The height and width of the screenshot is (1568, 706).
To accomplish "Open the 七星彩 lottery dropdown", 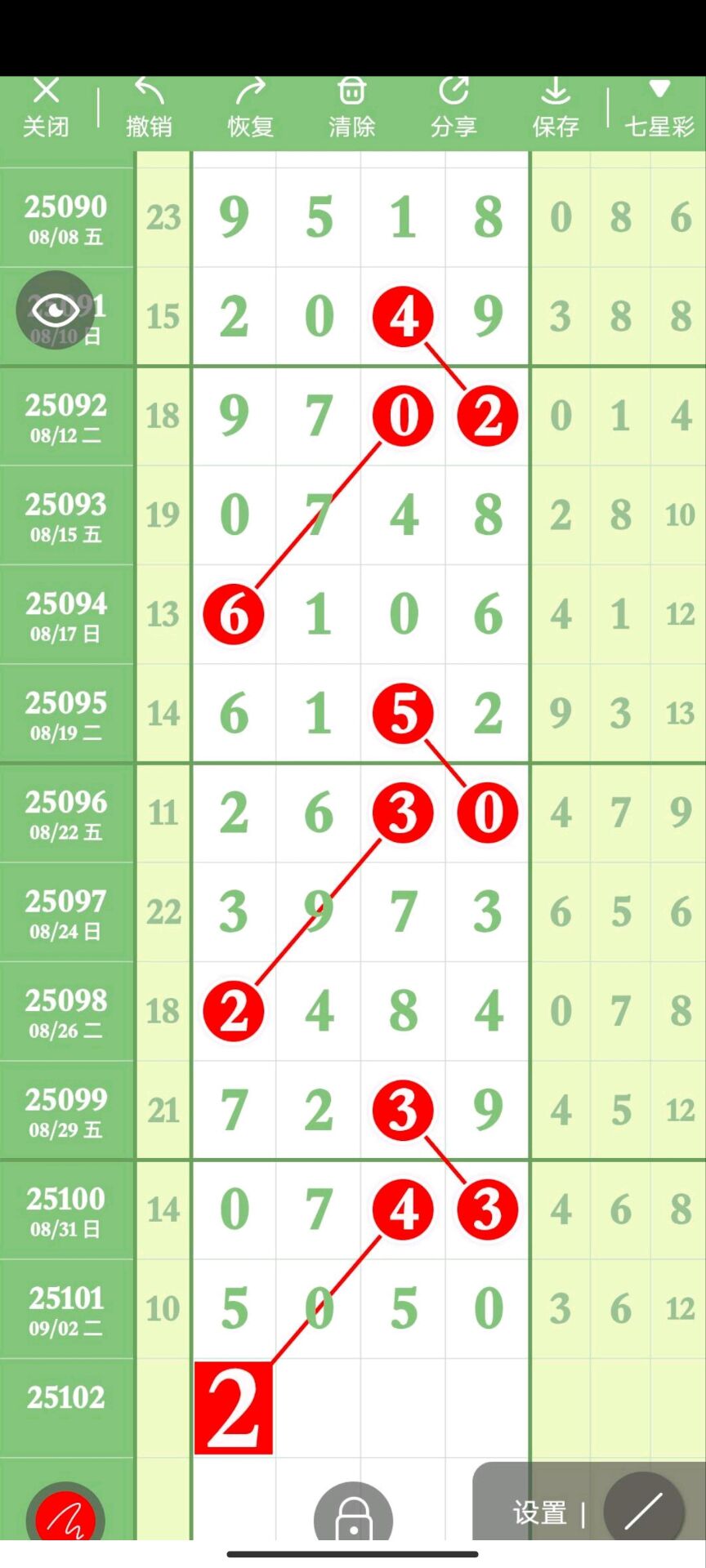I will [659, 107].
